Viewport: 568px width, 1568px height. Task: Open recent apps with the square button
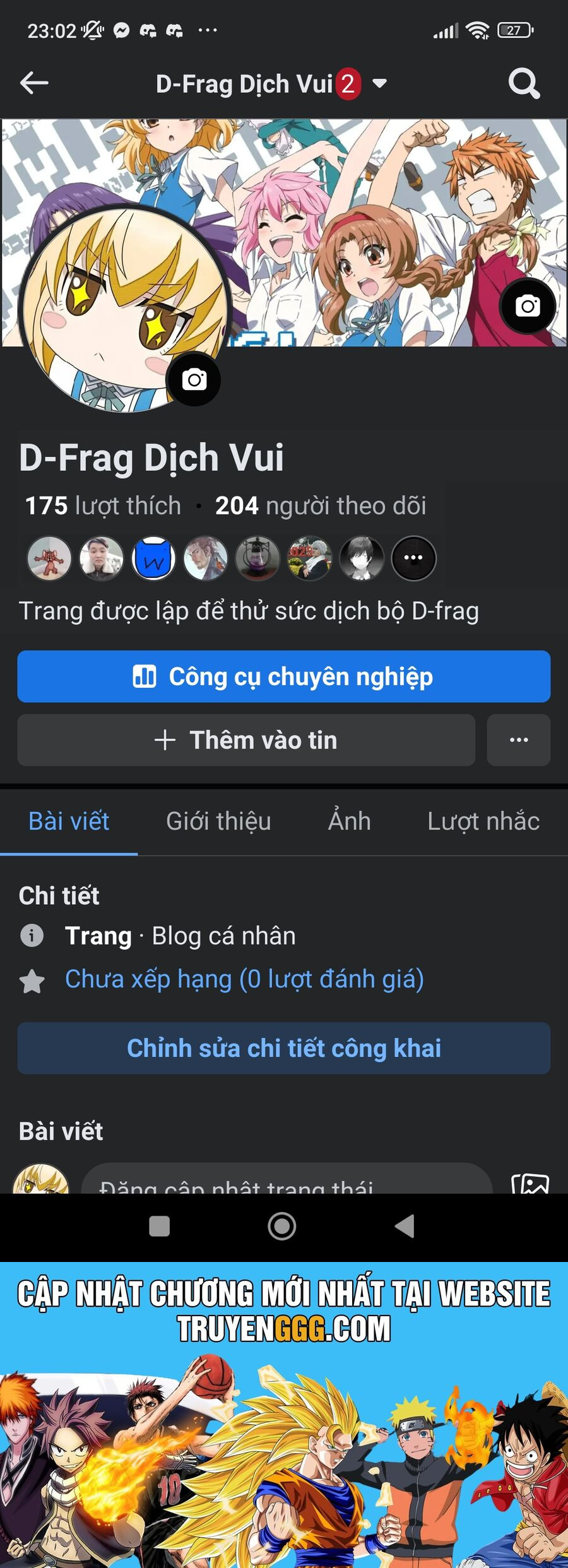point(159,1226)
